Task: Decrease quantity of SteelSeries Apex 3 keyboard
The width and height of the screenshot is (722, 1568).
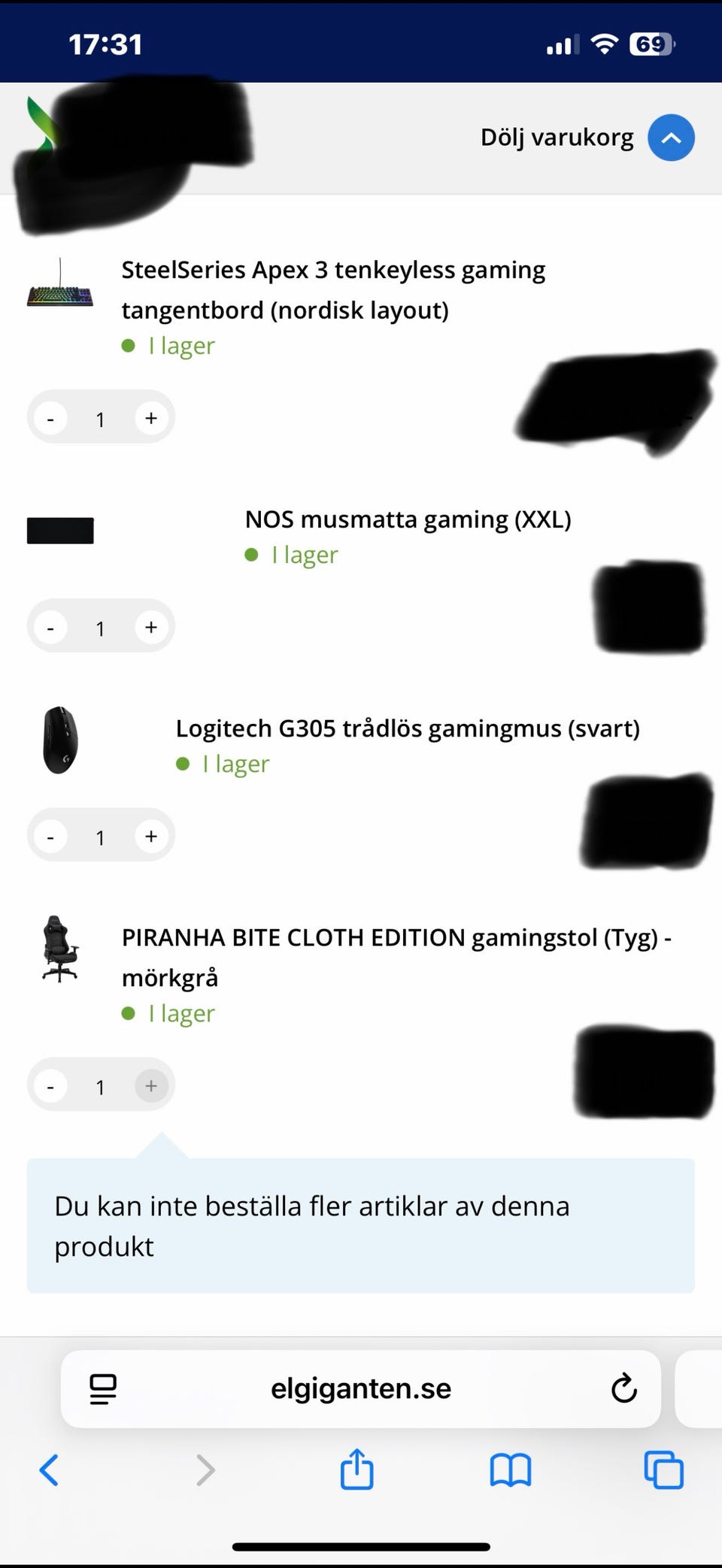Action: [50, 418]
